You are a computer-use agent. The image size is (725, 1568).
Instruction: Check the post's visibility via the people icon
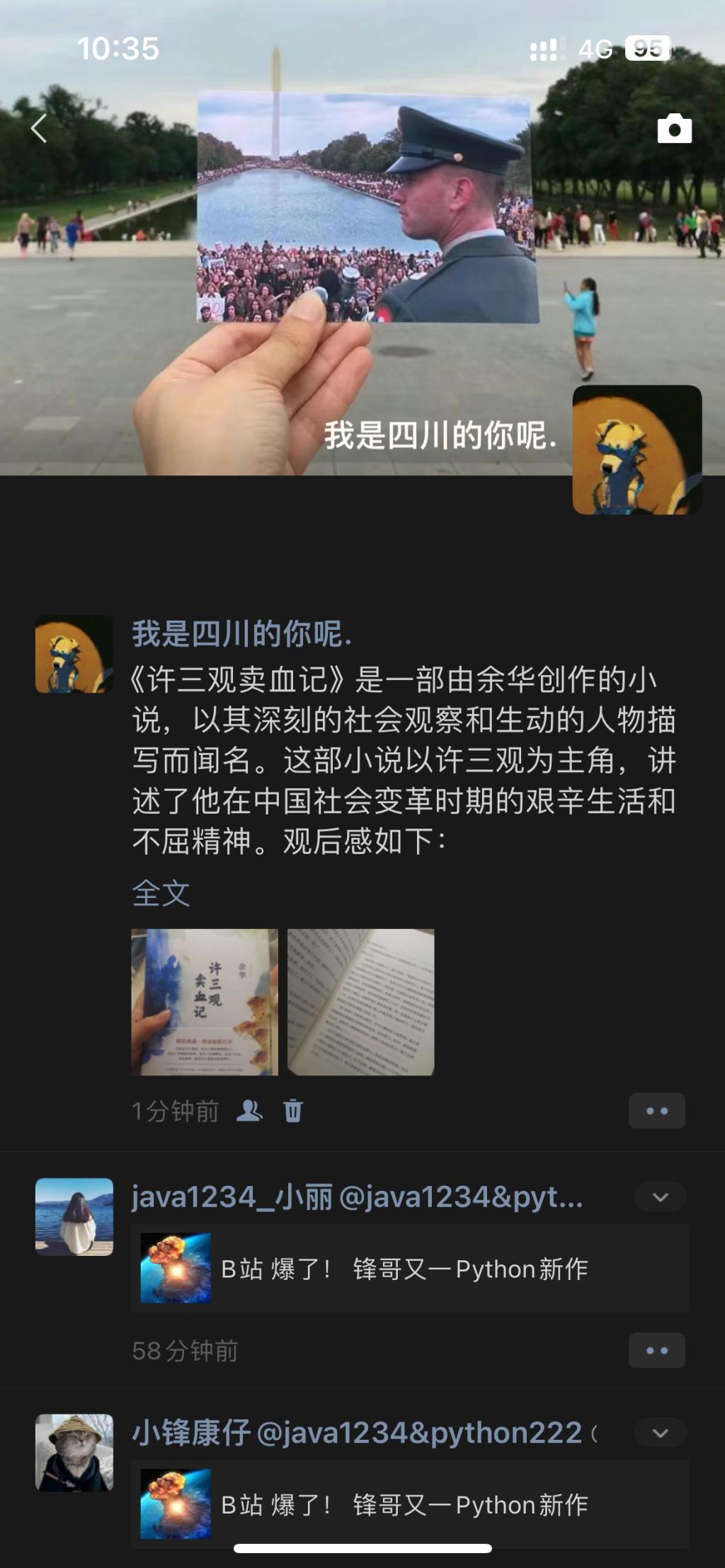pos(249,1111)
